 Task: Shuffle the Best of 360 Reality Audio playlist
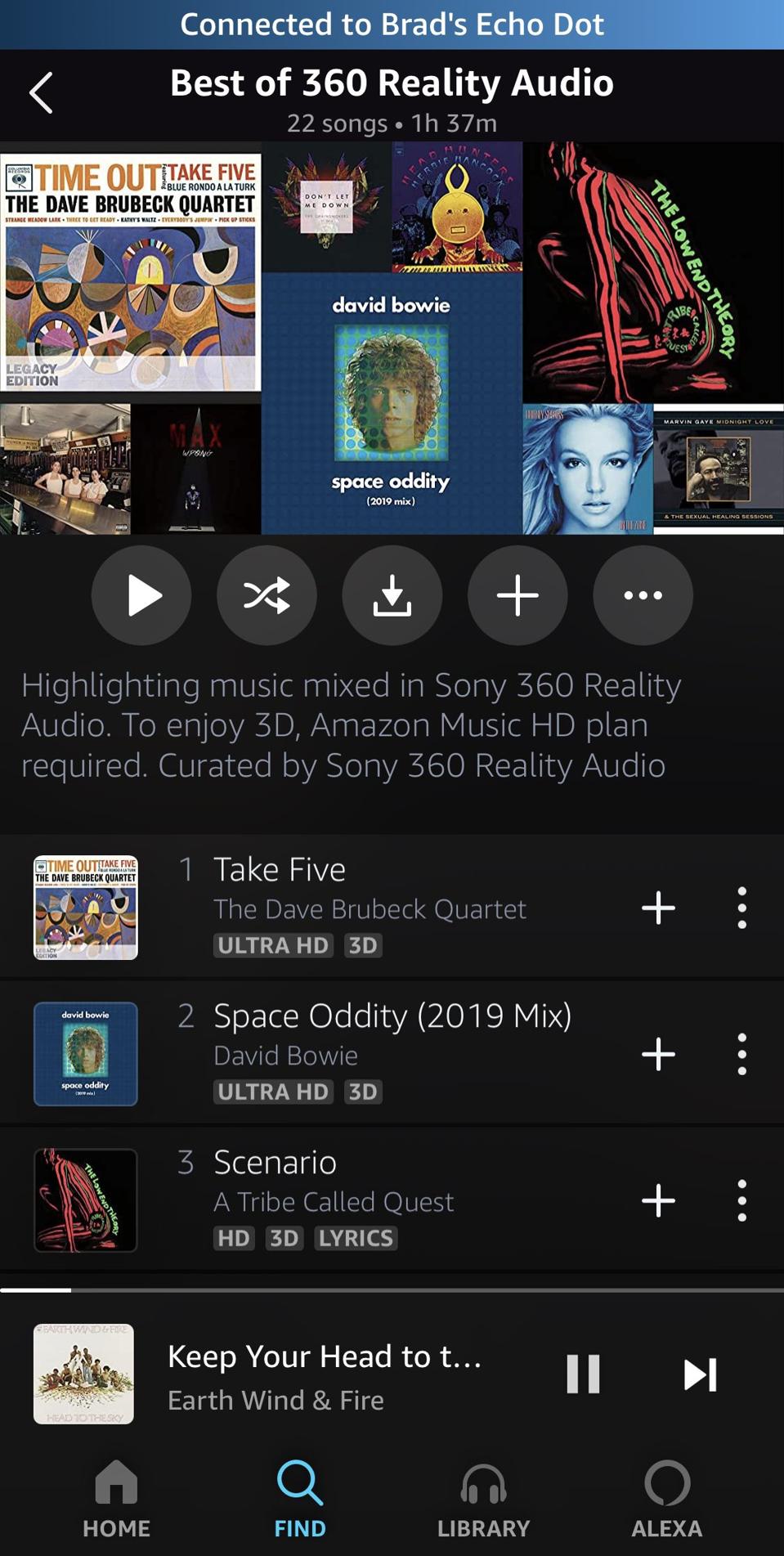(267, 595)
